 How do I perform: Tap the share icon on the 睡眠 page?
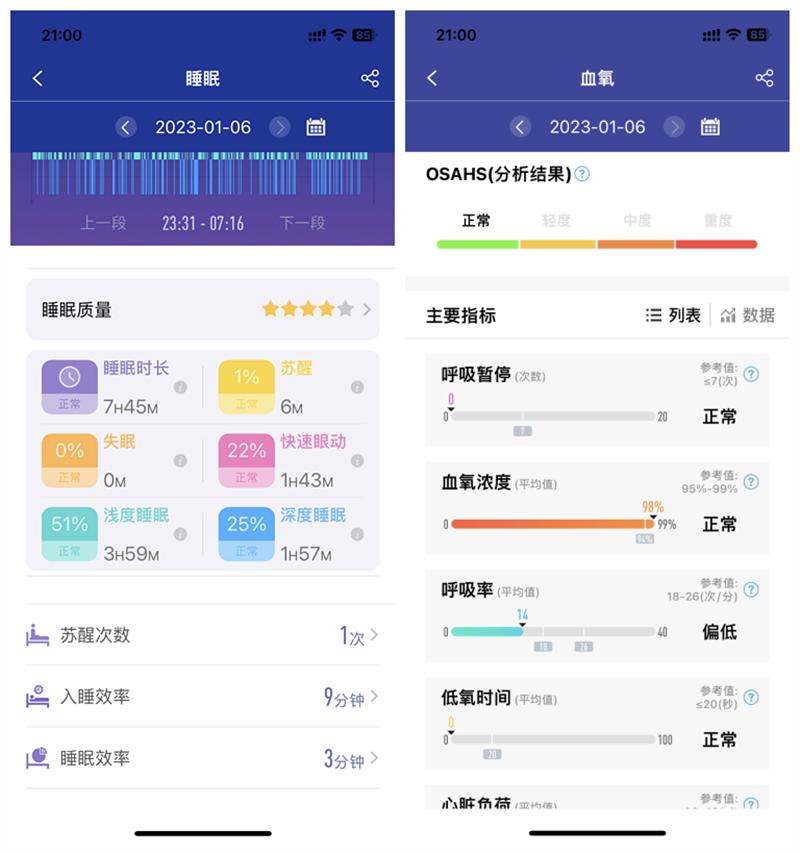pyautogui.click(x=369, y=77)
